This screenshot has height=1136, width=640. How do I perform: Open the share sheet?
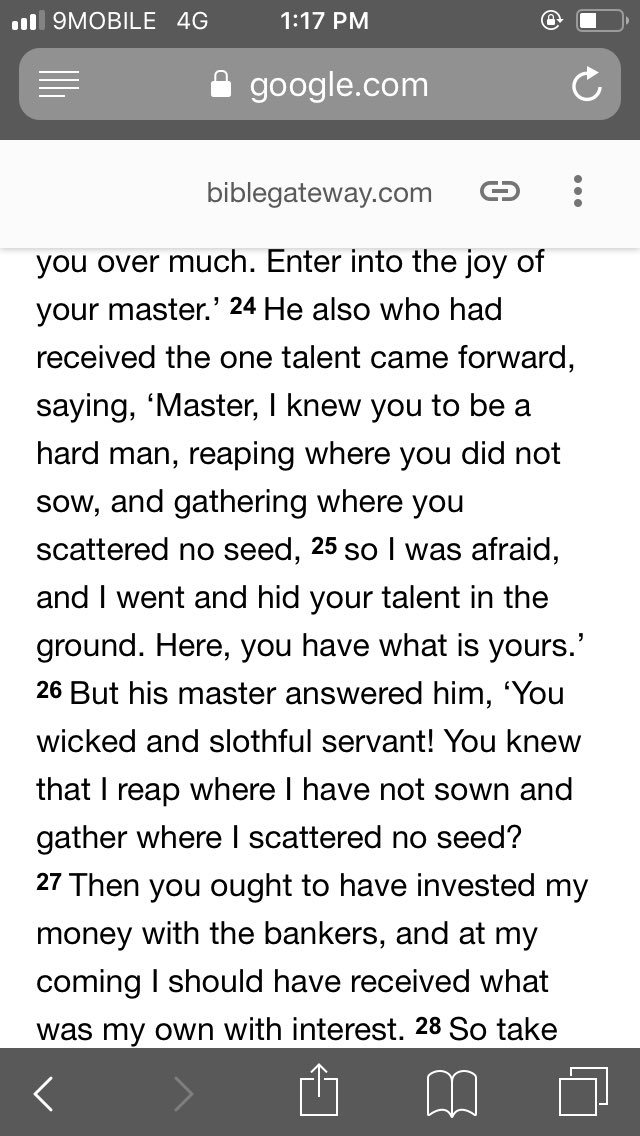click(x=320, y=1090)
